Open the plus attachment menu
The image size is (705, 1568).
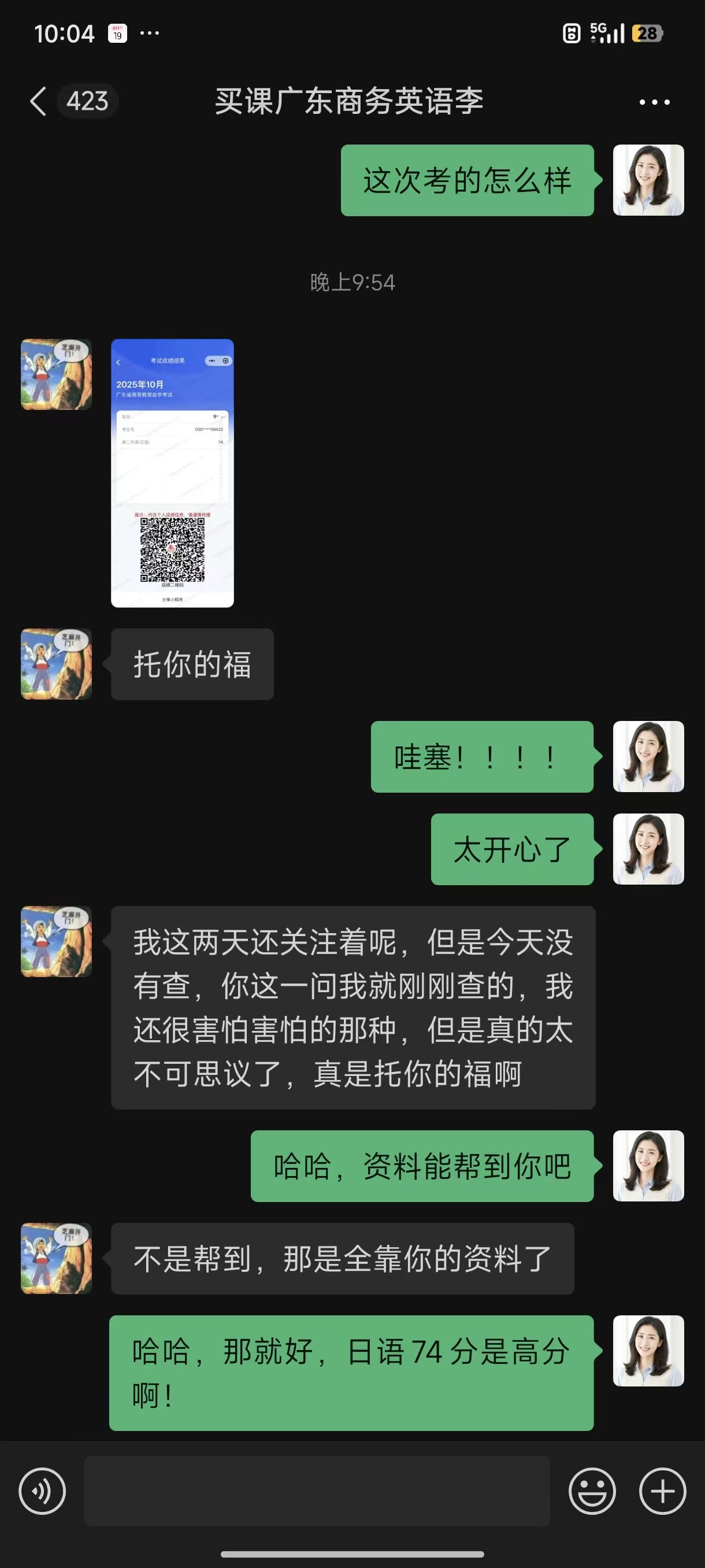(x=662, y=1491)
